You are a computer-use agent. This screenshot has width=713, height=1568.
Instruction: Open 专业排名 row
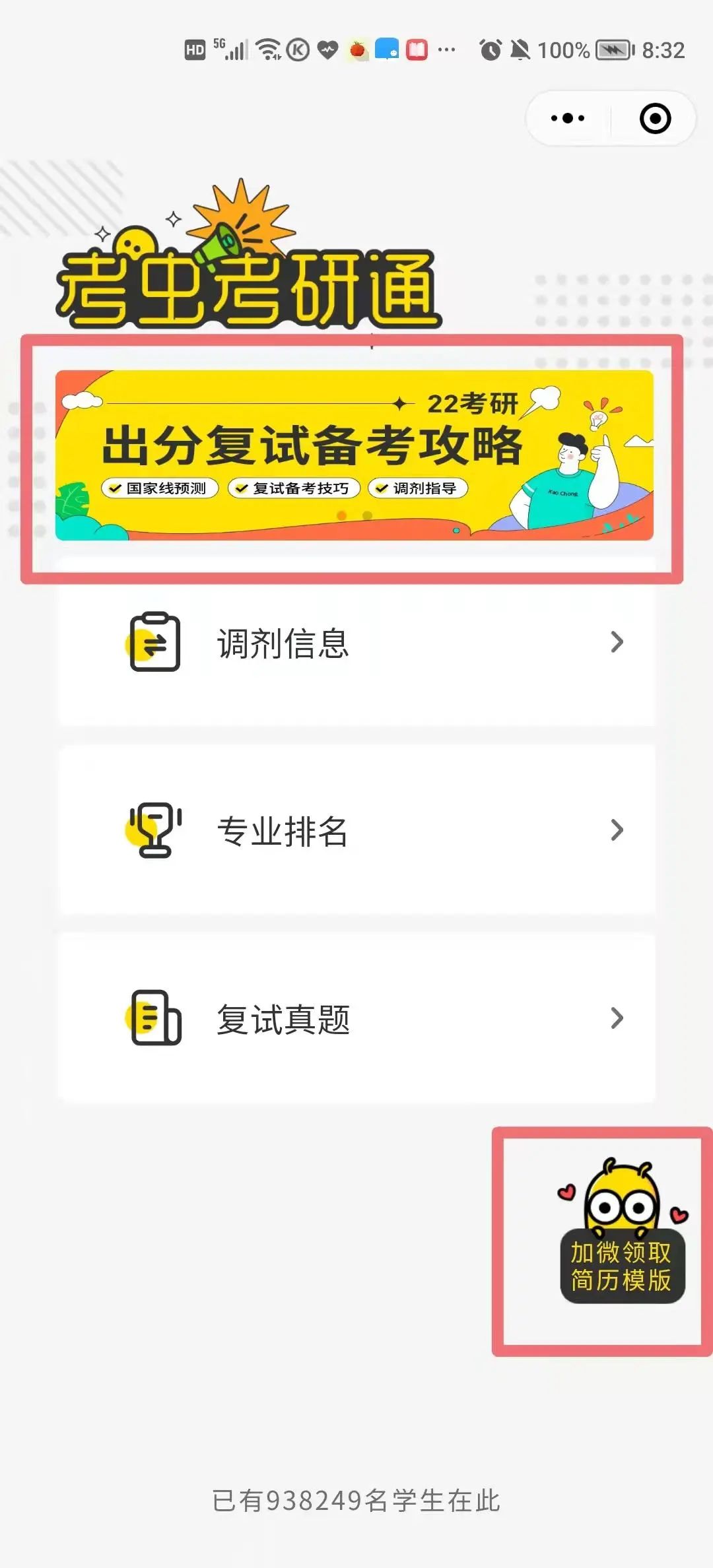(x=356, y=830)
